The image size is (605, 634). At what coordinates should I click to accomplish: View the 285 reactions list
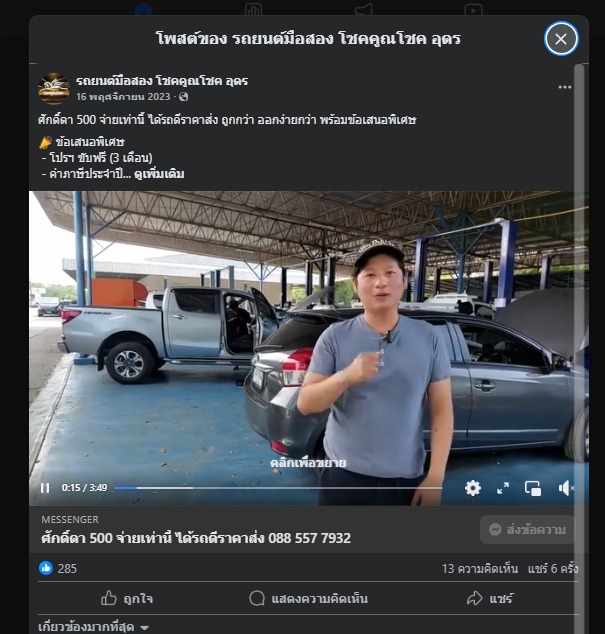pyautogui.click(x=58, y=568)
